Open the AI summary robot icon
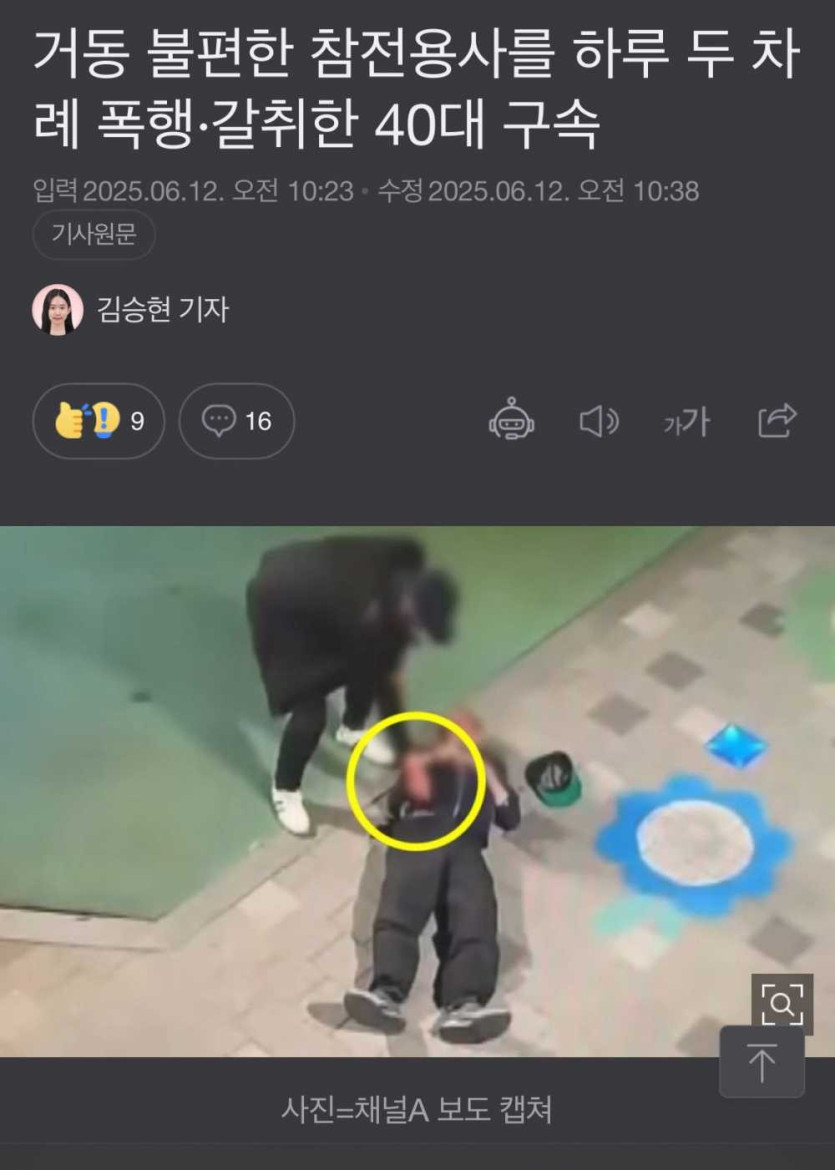Viewport: 835px width, 1170px height. click(x=511, y=420)
